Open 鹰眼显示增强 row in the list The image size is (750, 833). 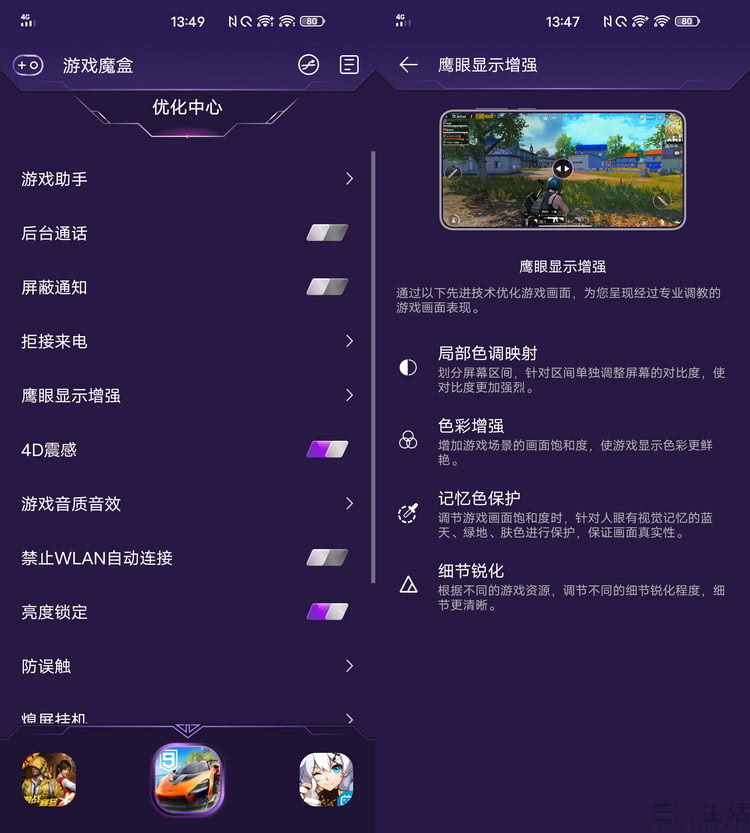pyautogui.click(x=186, y=395)
